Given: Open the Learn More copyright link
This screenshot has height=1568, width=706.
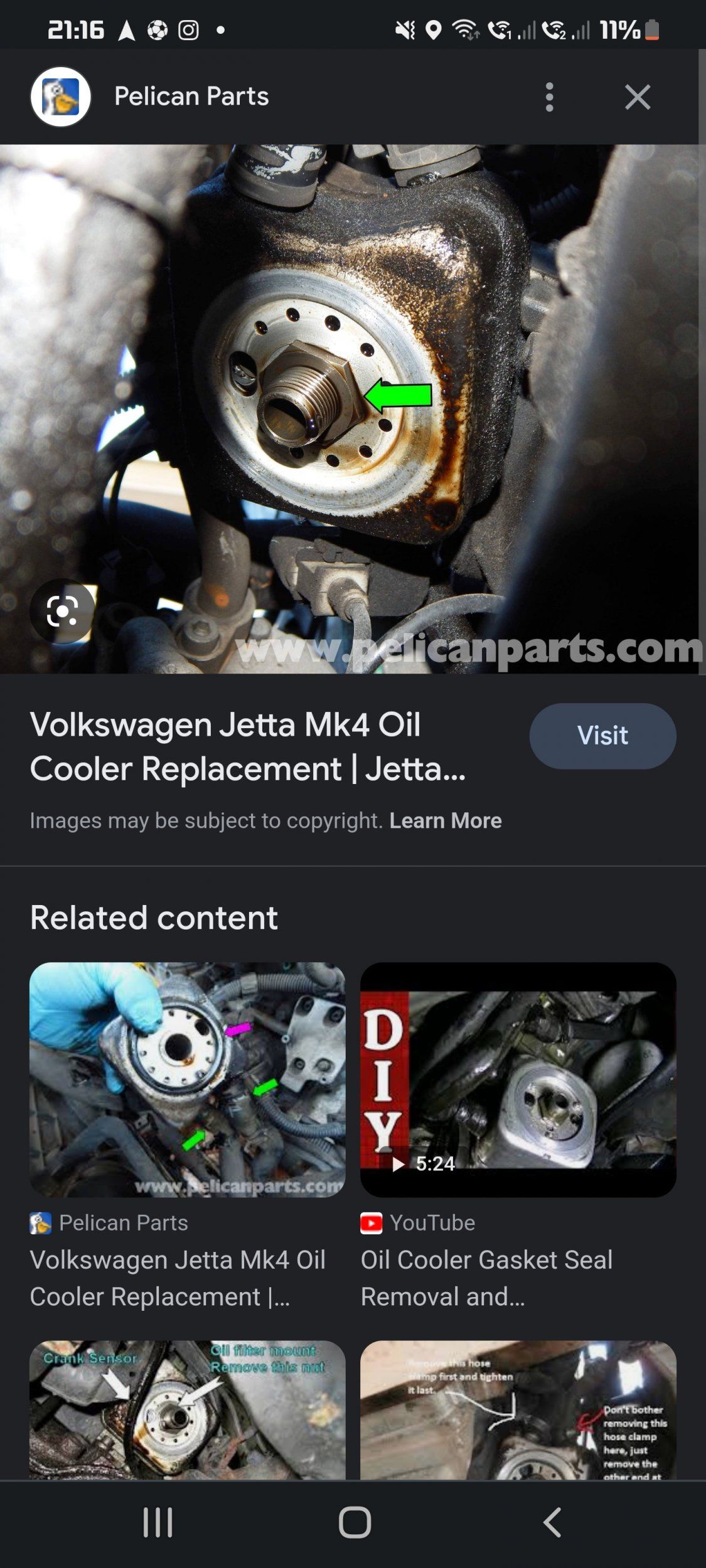Looking at the screenshot, I should coord(445,820).
